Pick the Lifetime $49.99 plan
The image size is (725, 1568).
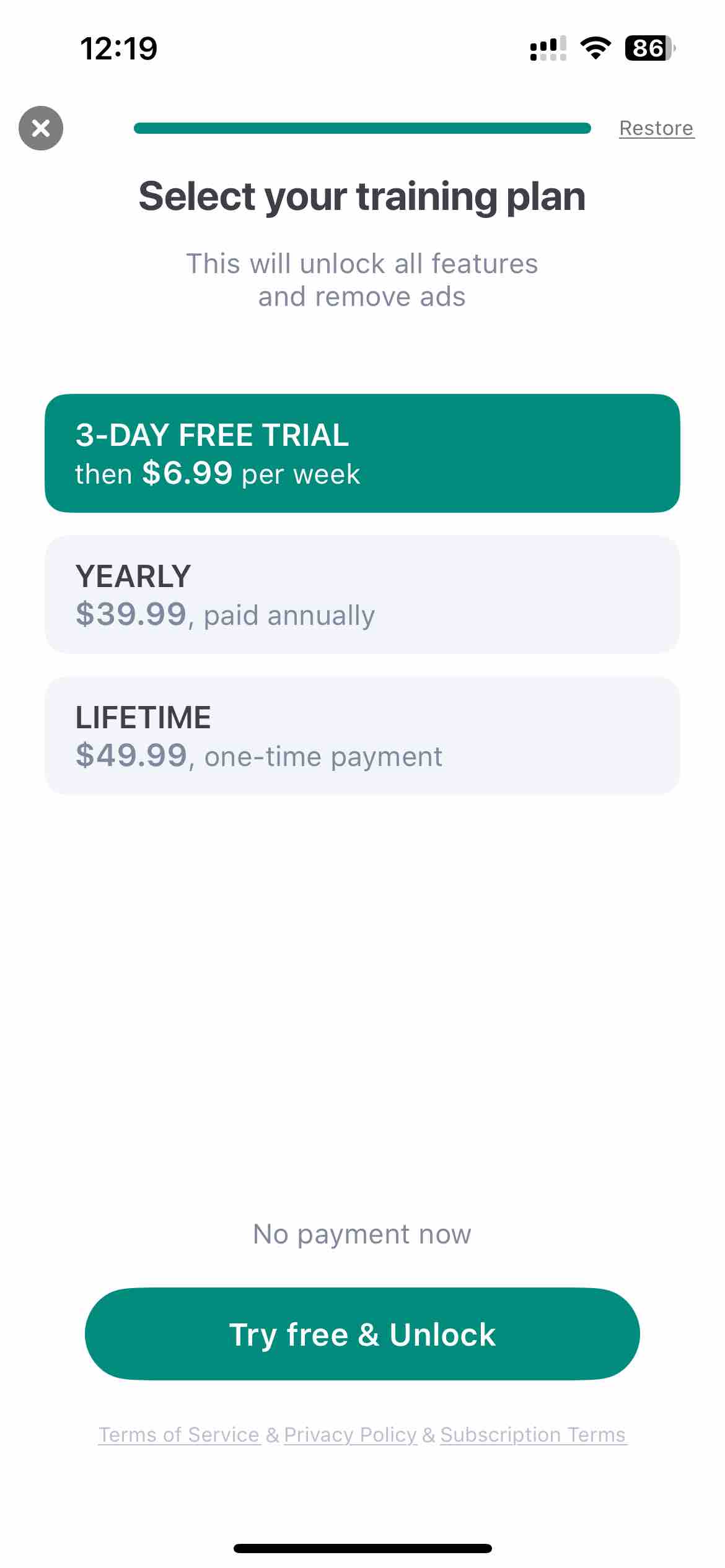pos(362,736)
